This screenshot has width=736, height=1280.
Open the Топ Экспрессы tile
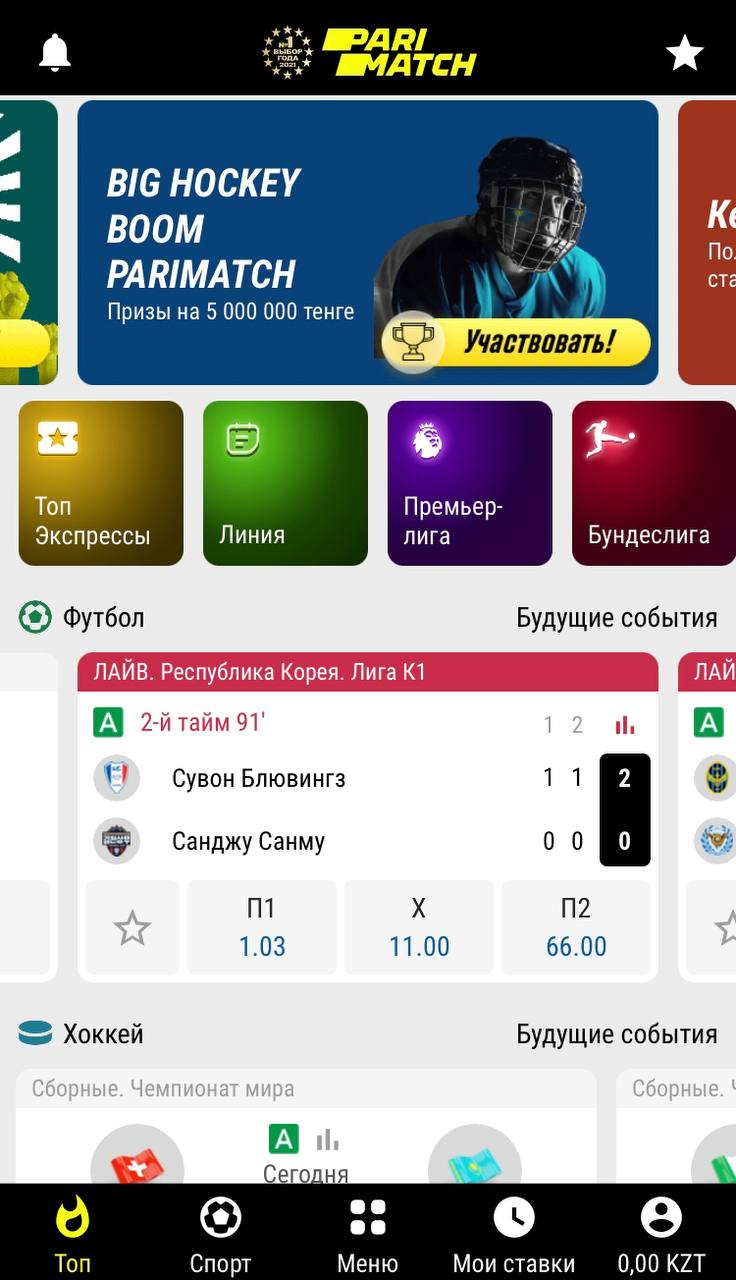pyautogui.click(x=101, y=483)
